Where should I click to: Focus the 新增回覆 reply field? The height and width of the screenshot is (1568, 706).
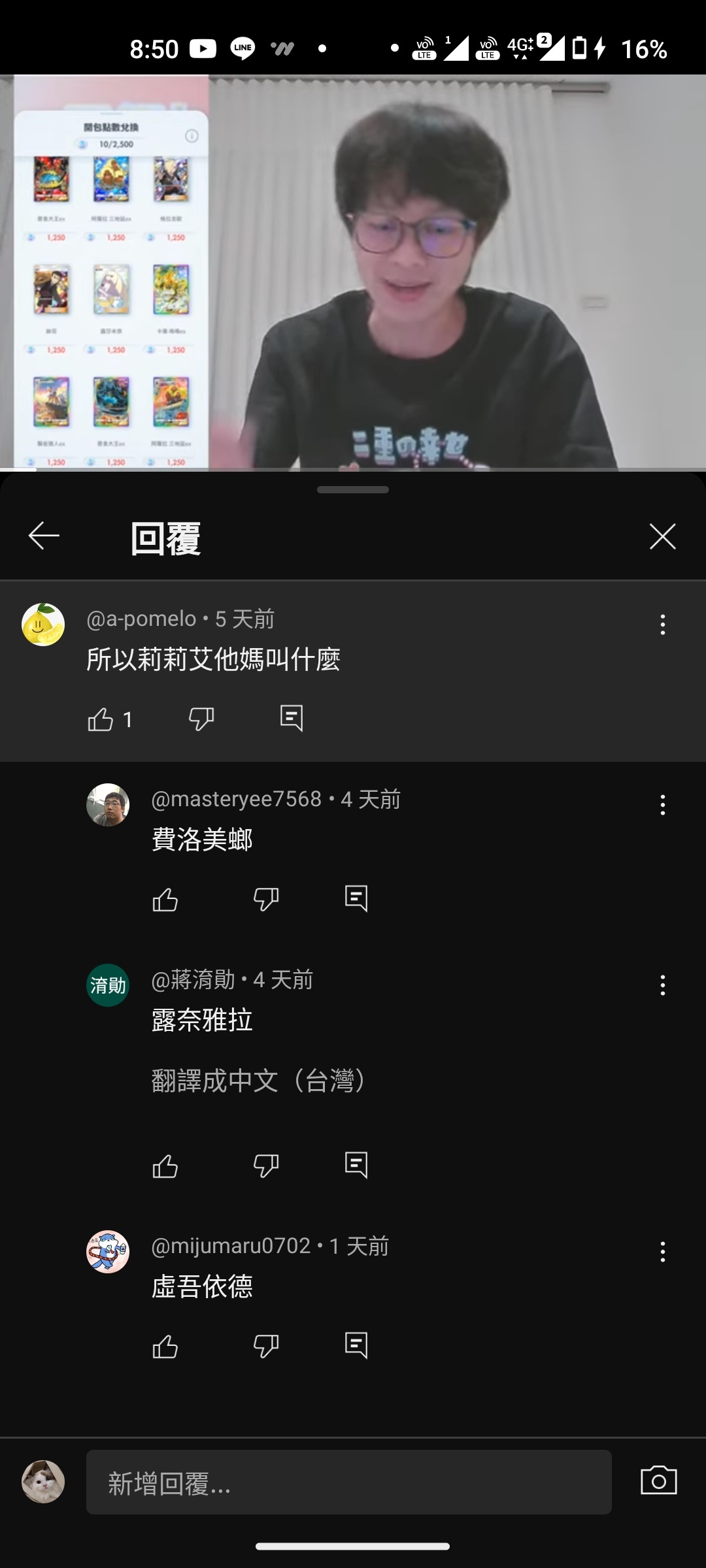pyautogui.click(x=348, y=1482)
